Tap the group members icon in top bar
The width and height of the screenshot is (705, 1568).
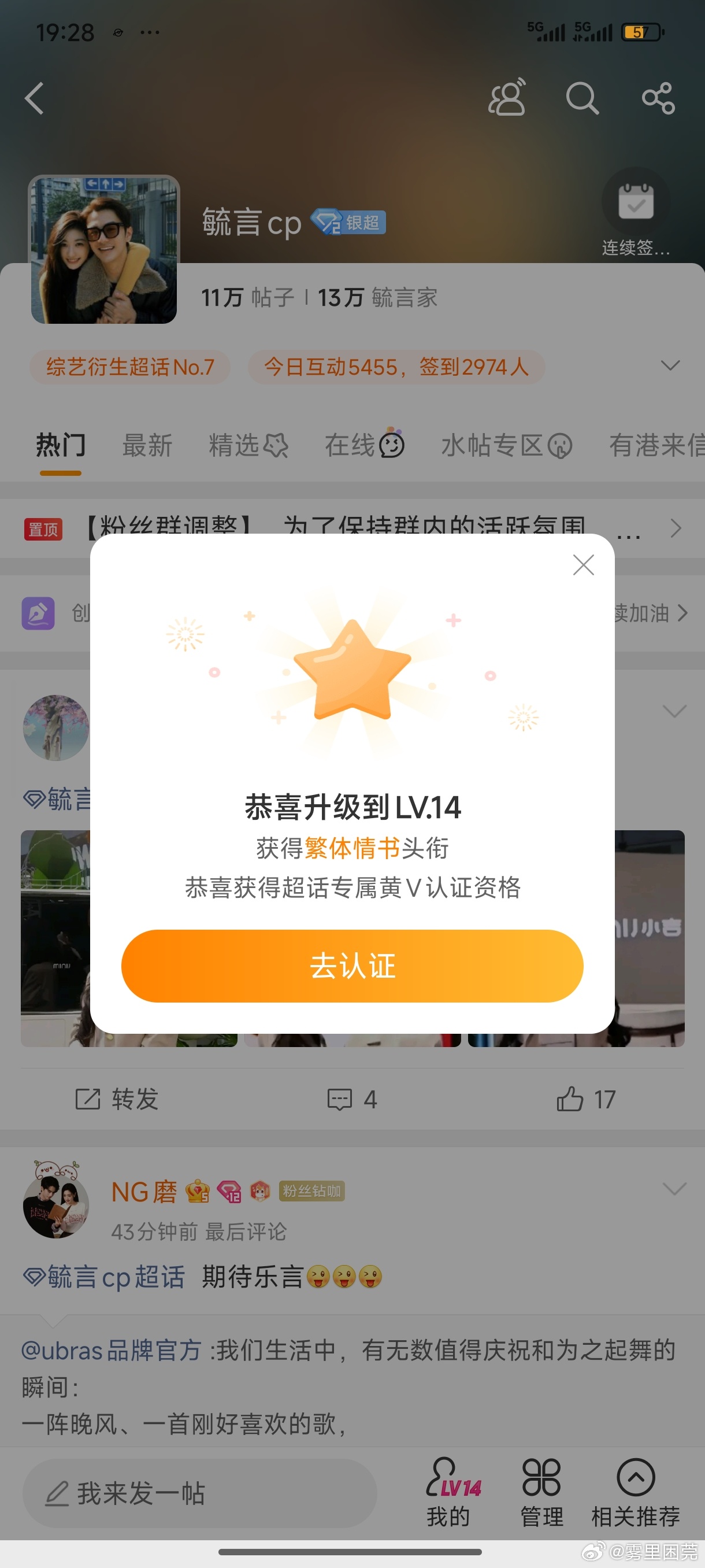coord(508,99)
